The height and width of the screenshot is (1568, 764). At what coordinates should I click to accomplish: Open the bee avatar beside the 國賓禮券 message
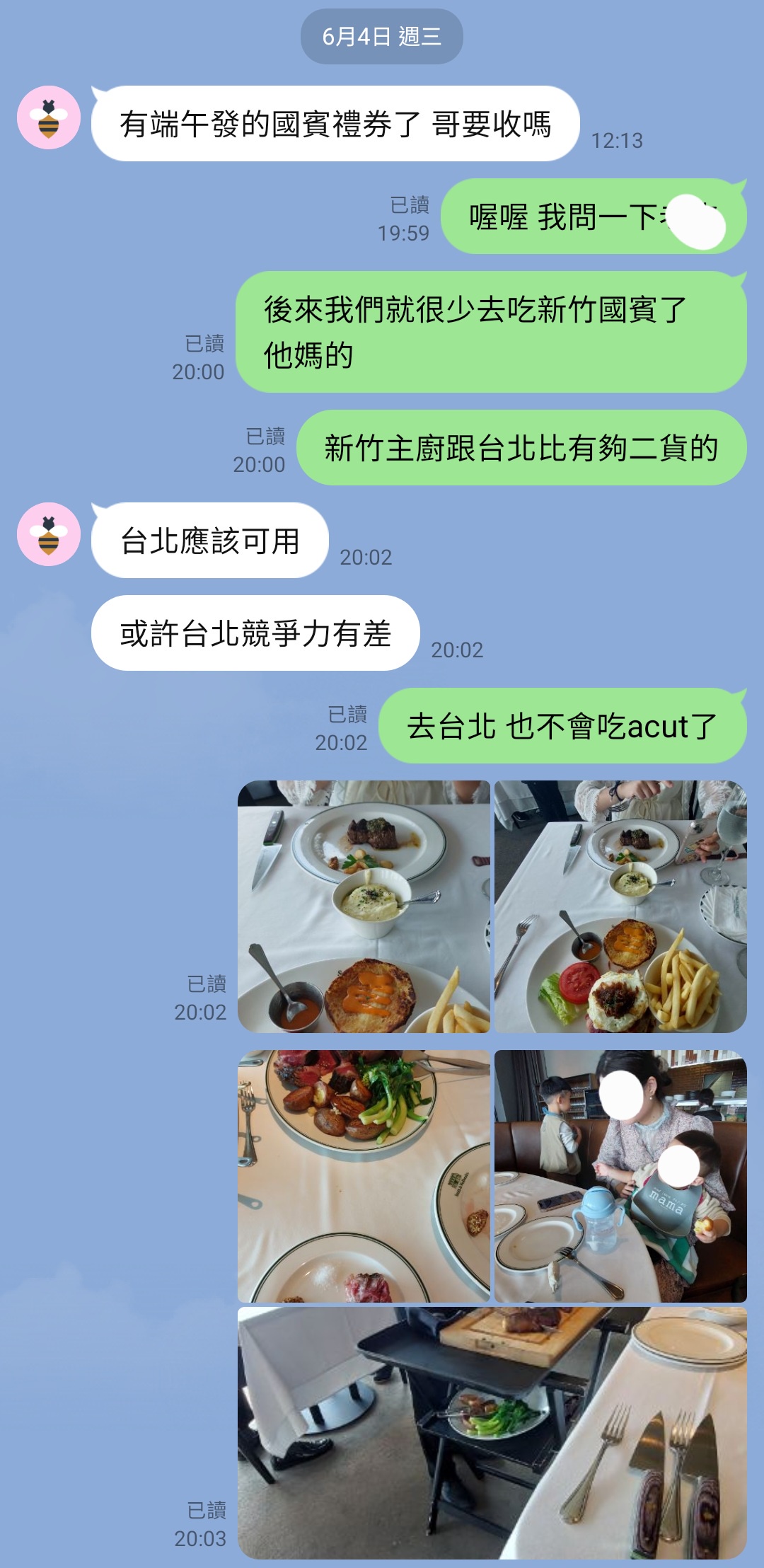point(48,117)
